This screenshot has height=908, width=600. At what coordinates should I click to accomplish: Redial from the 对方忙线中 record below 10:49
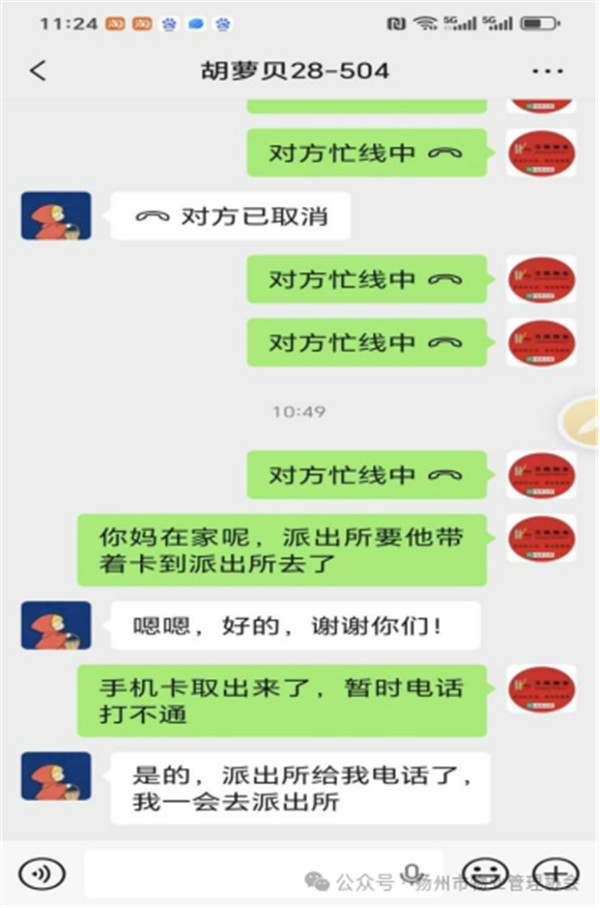[x=366, y=474]
